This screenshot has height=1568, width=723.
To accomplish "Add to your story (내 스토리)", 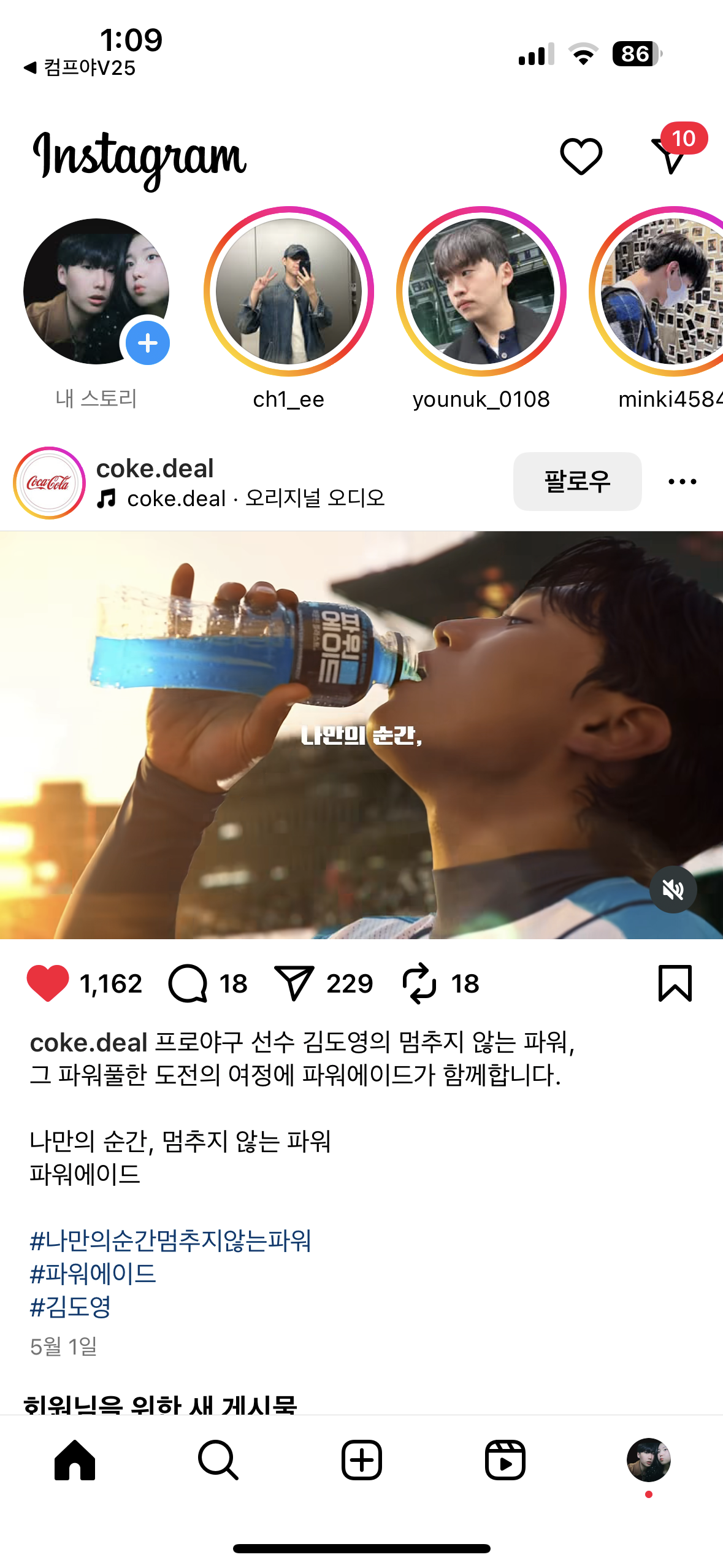I will tap(148, 343).
